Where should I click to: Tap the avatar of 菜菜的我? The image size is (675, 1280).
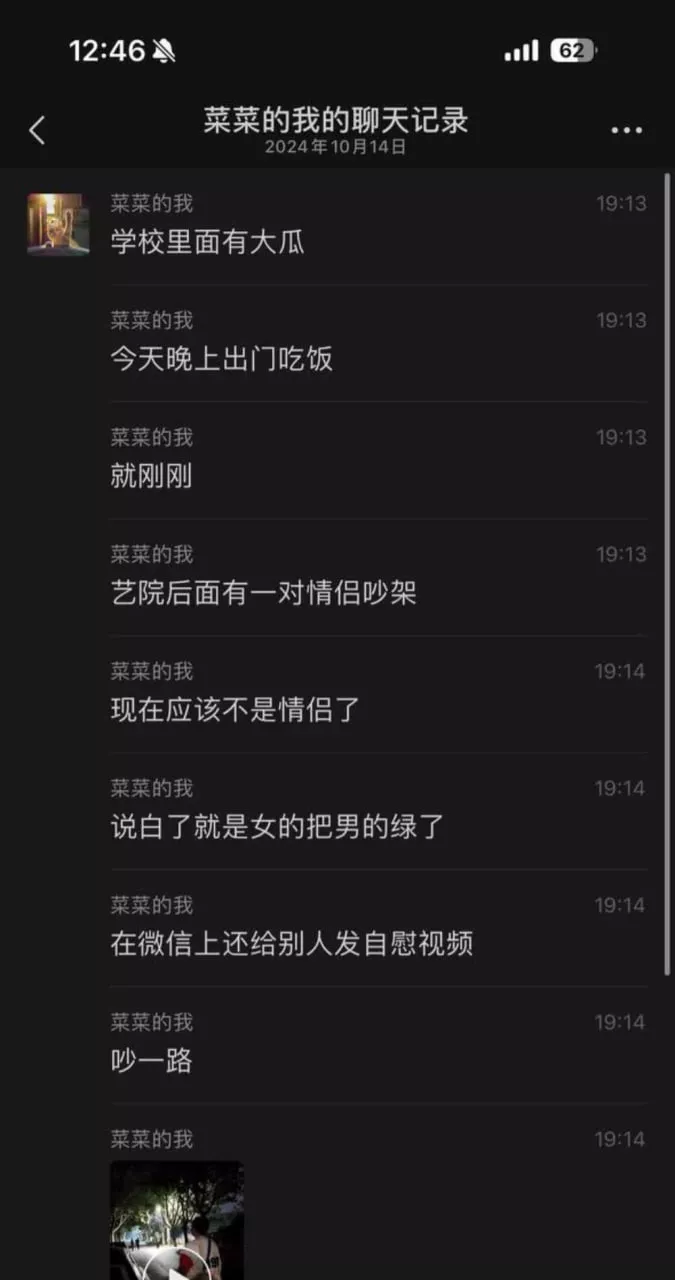[58, 224]
